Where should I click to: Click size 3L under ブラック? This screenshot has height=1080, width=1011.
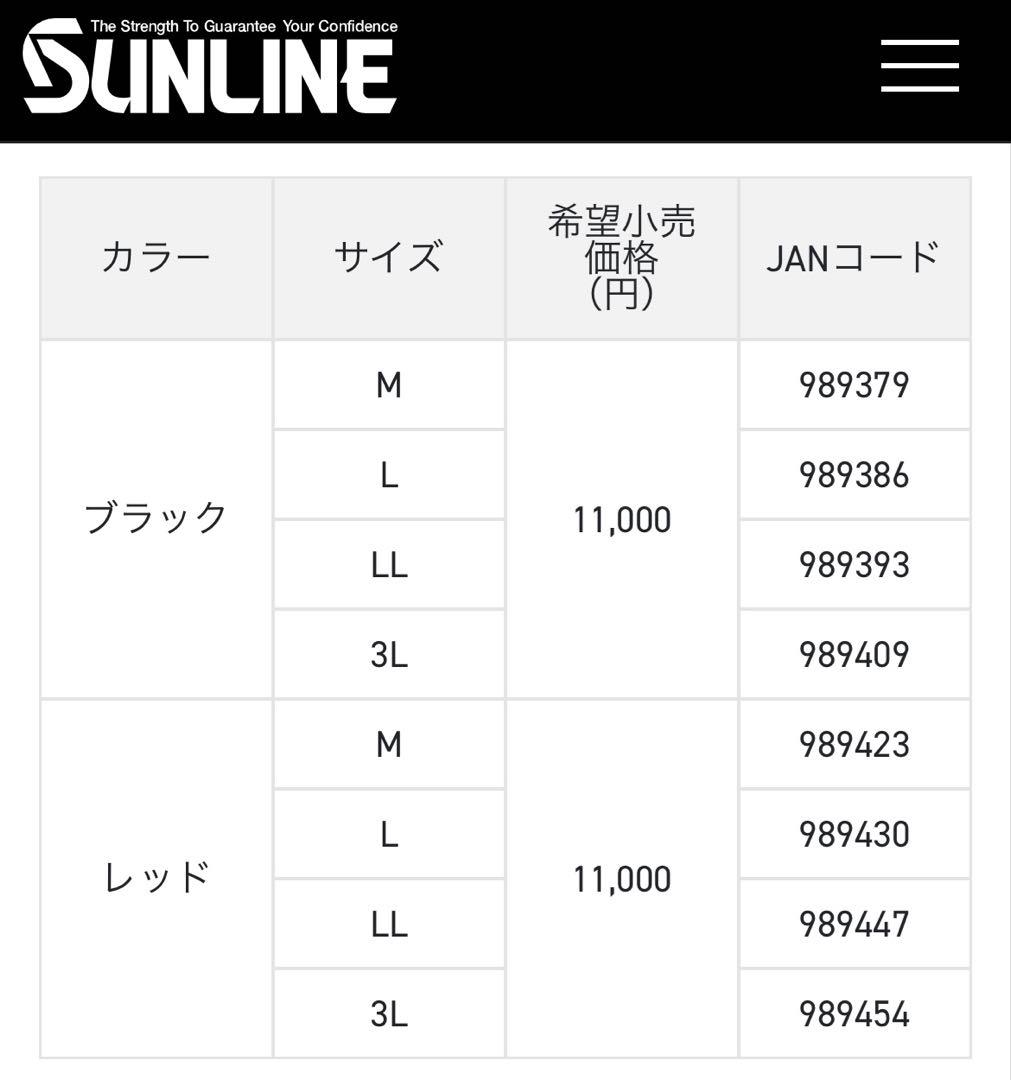388,654
